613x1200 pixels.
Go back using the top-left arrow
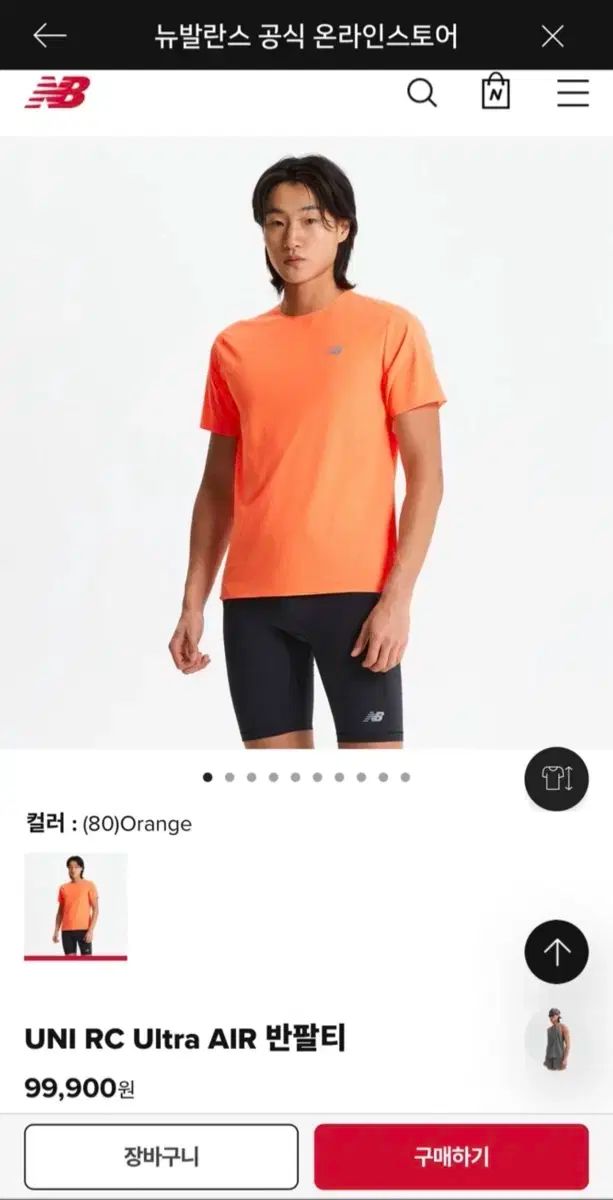pos(49,36)
